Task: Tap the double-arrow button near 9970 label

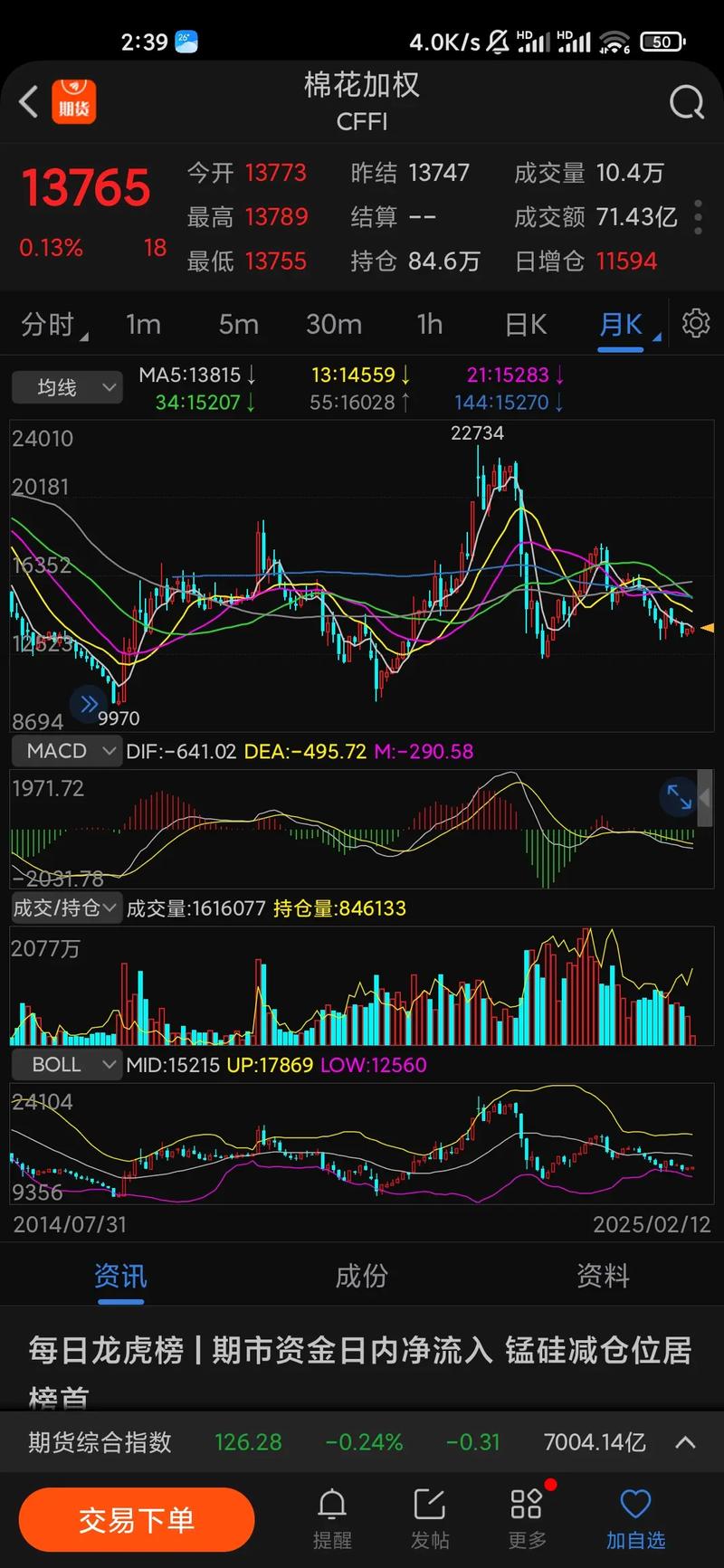Action: (x=88, y=704)
